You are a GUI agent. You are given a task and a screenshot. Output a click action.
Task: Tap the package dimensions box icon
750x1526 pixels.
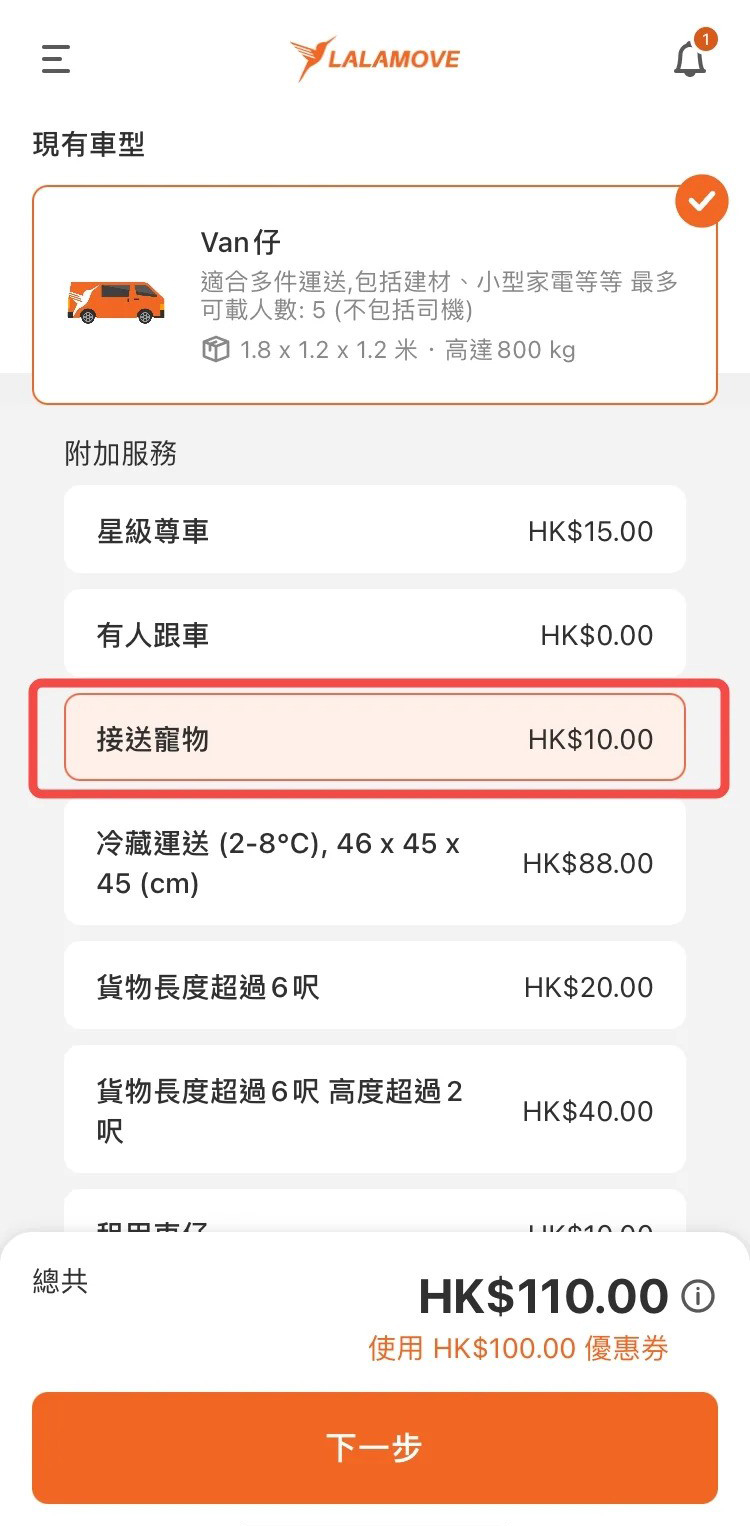215,349
